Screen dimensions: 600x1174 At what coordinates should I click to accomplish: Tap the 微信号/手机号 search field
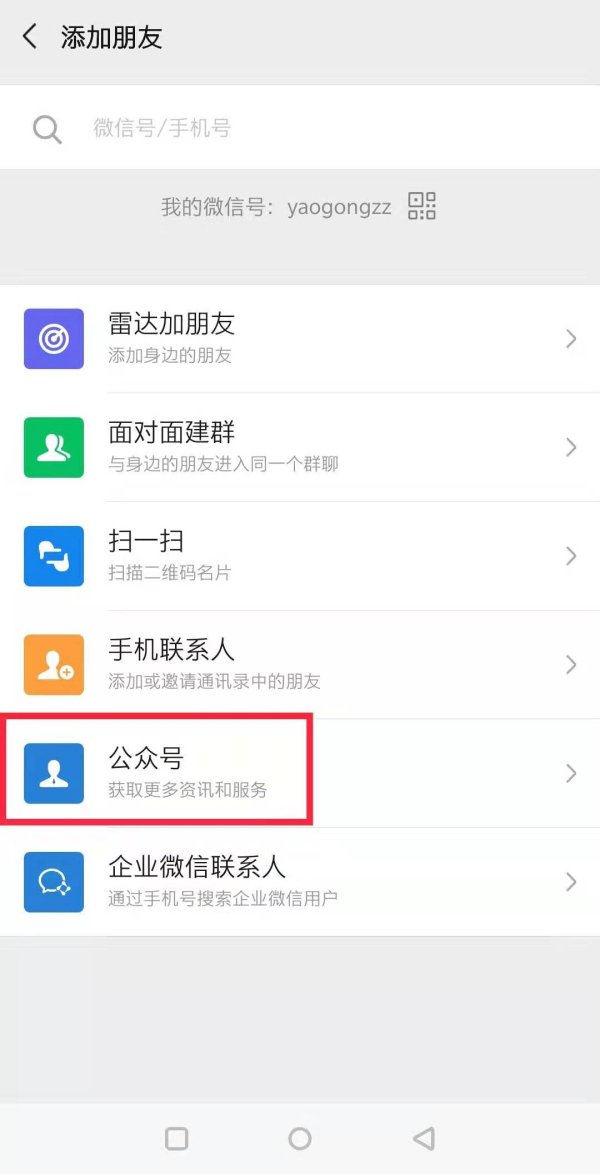300,128
